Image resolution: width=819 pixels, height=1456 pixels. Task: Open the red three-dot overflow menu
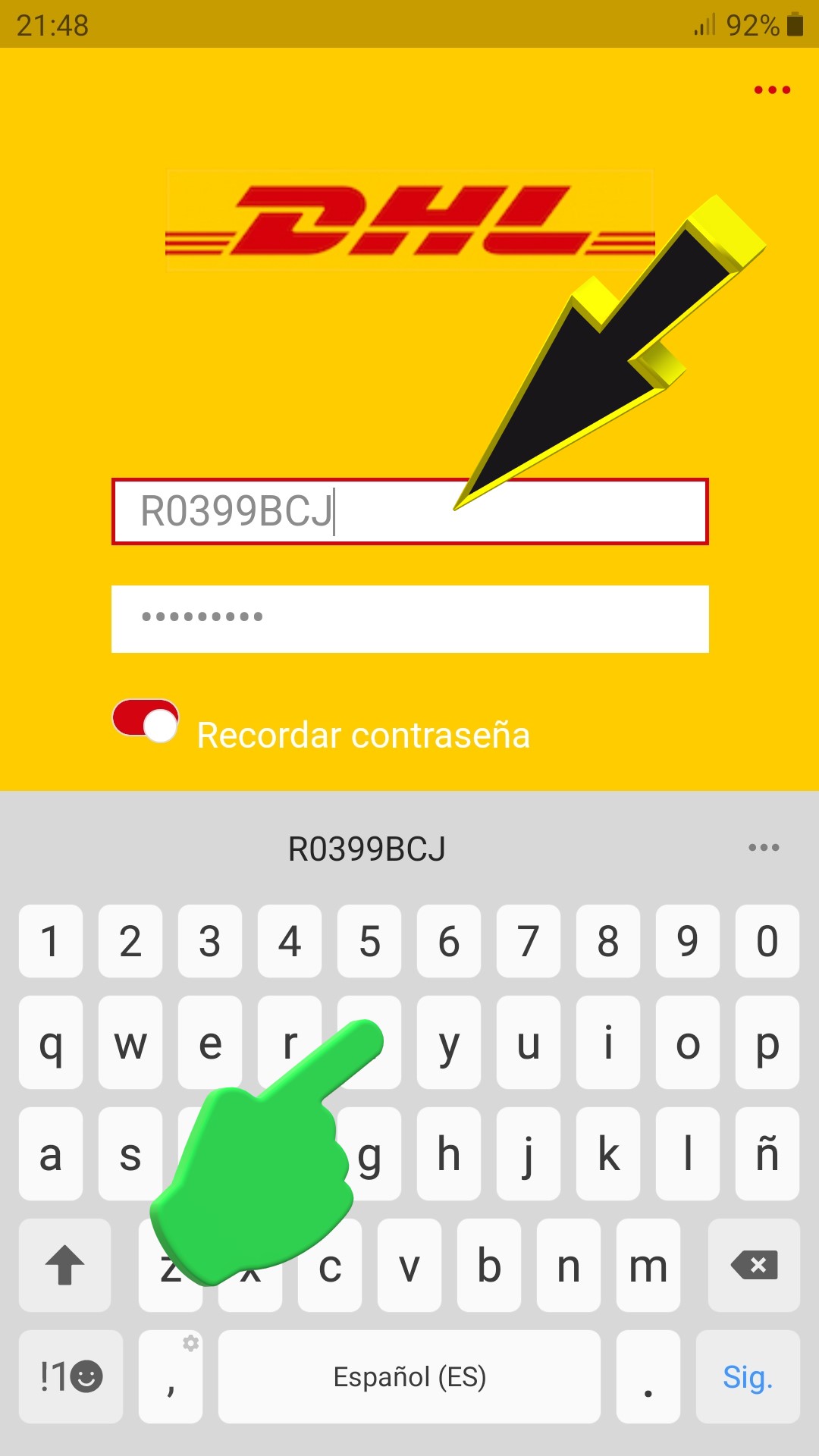pos(772,90)
